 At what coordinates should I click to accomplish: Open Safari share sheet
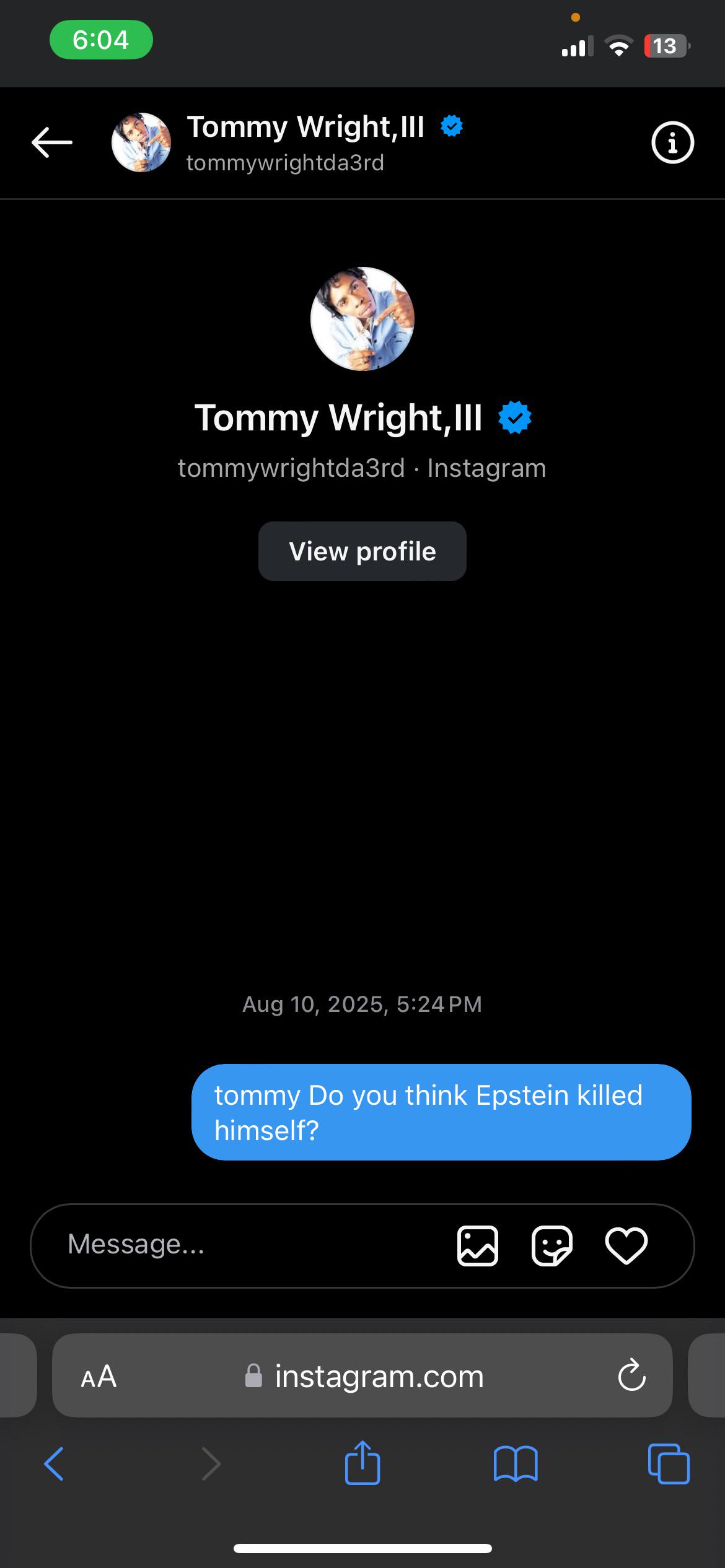(362, 1462)
